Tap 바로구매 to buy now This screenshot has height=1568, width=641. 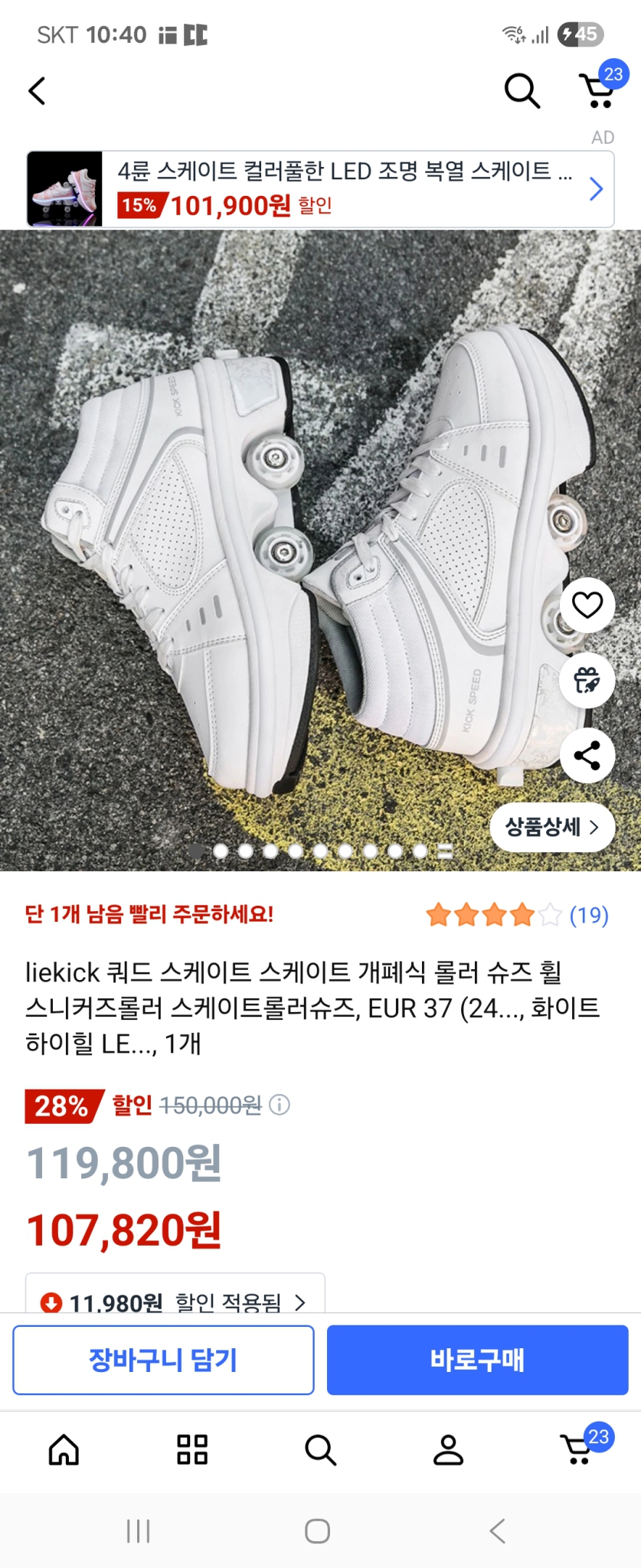[476, 1361]
